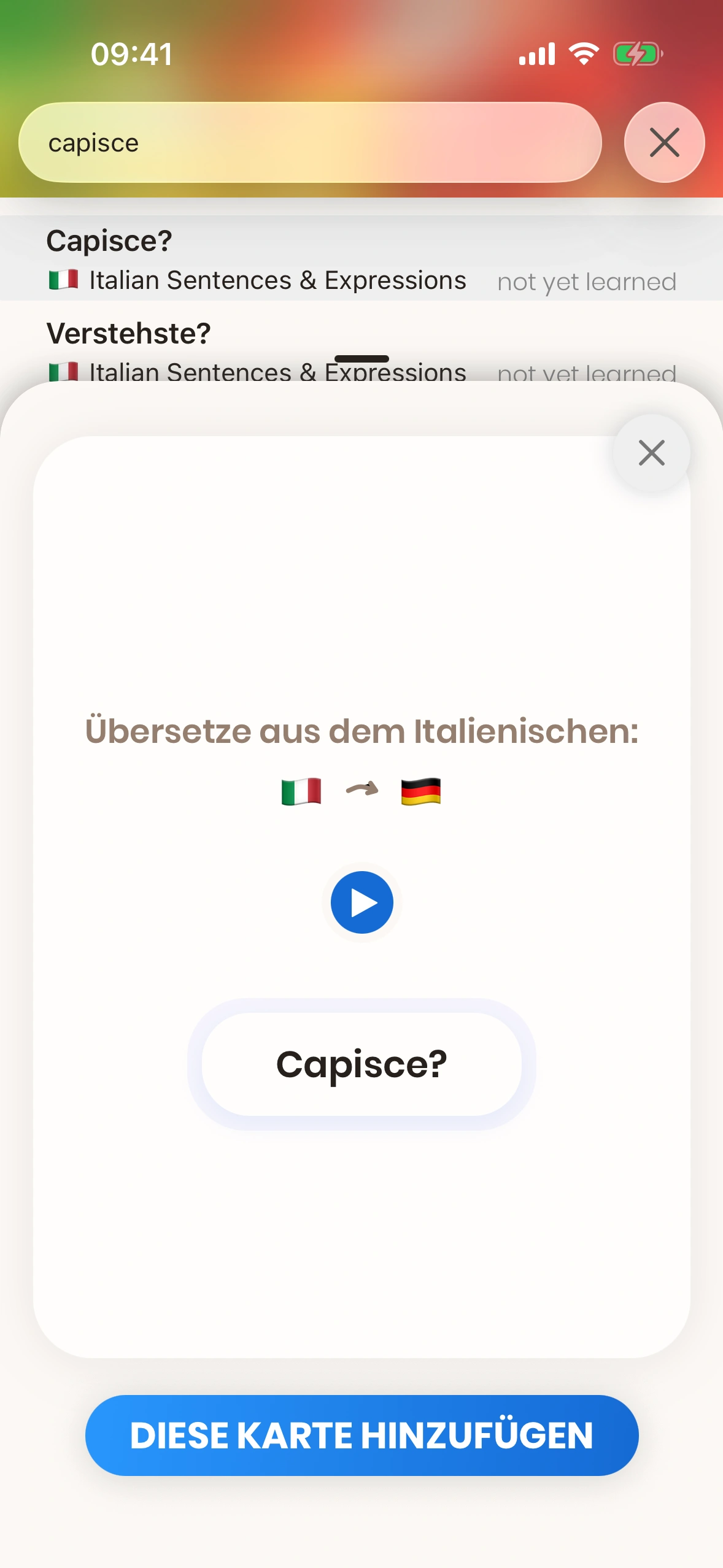Tap the sheet's drag handle

(361, 359)
